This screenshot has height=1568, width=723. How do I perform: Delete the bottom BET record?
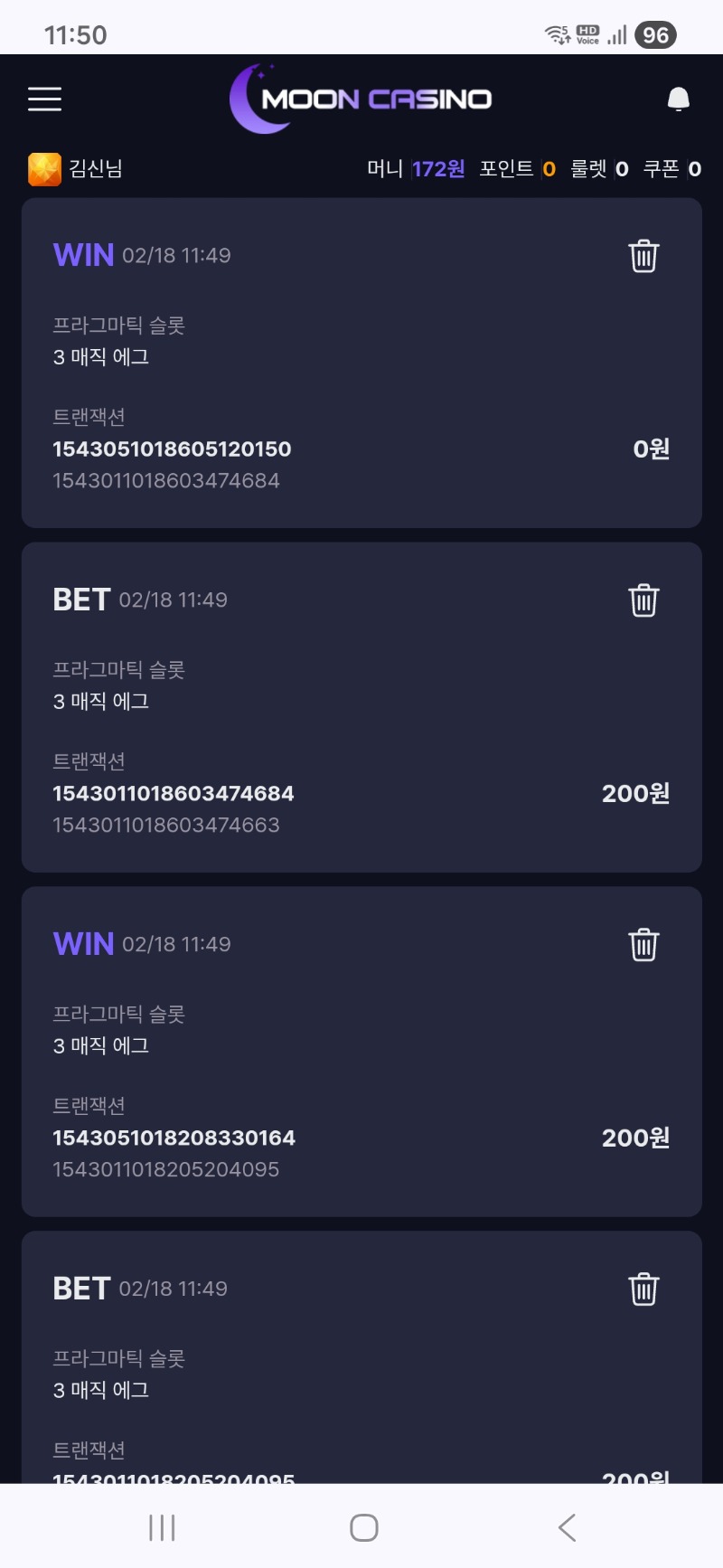tap(643, 1289)
